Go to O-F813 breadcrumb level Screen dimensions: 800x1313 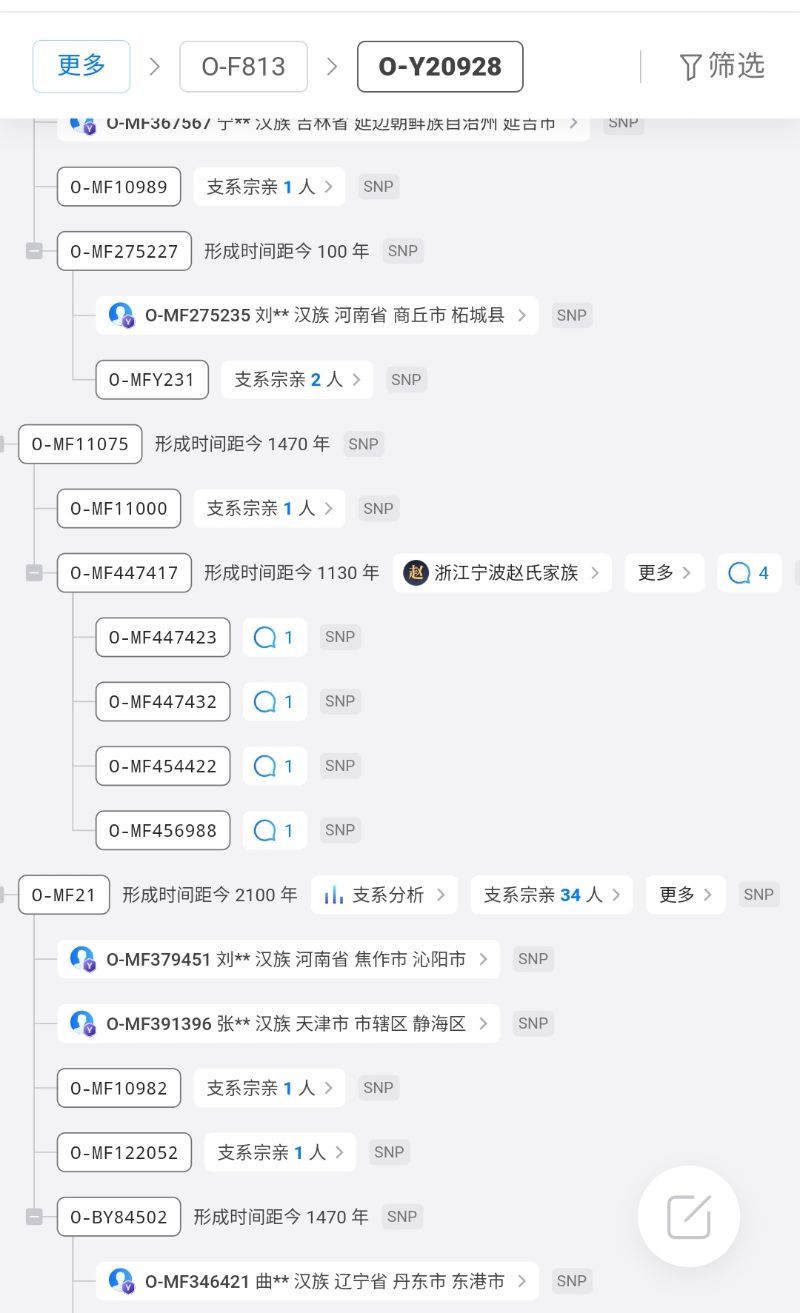[243, 67]
